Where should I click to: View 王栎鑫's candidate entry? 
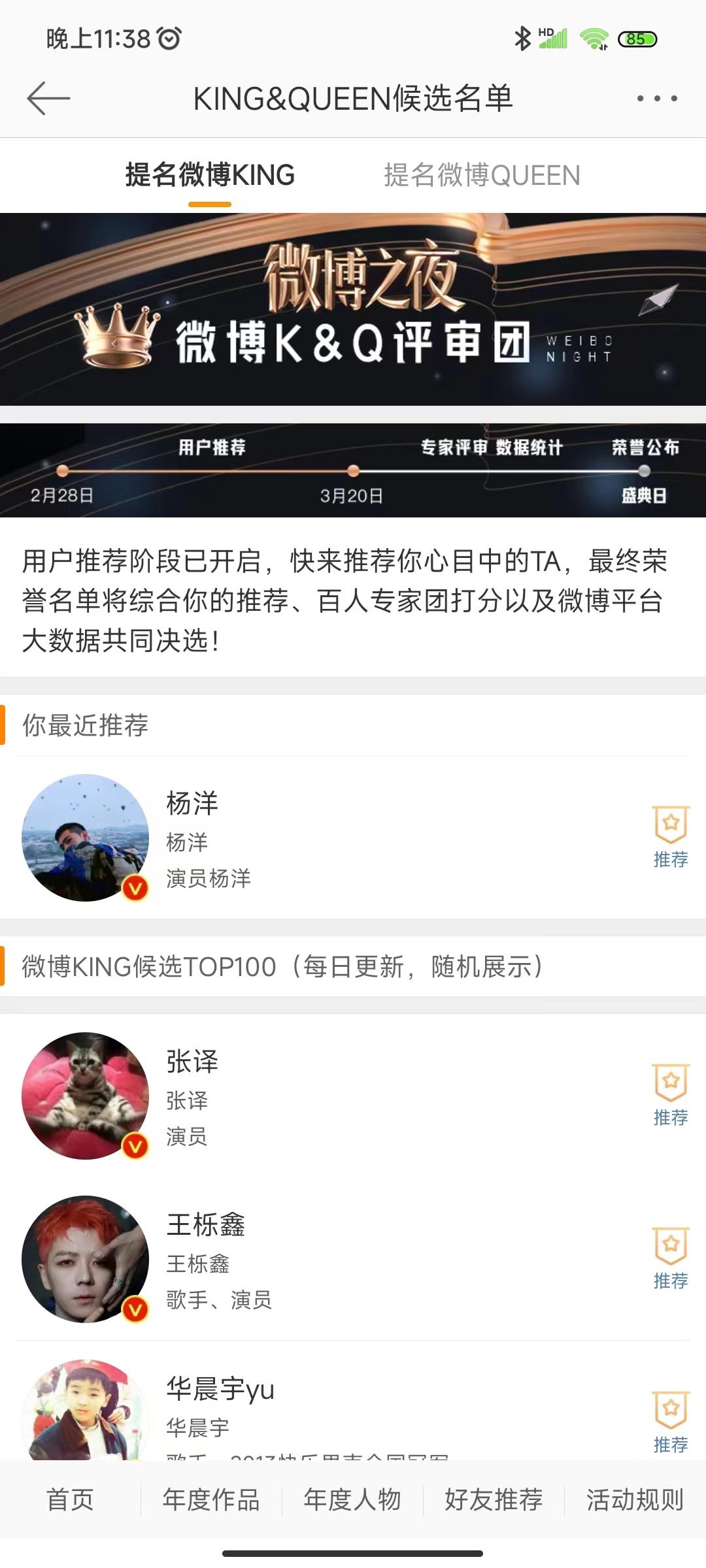[x=353, y=1259]
